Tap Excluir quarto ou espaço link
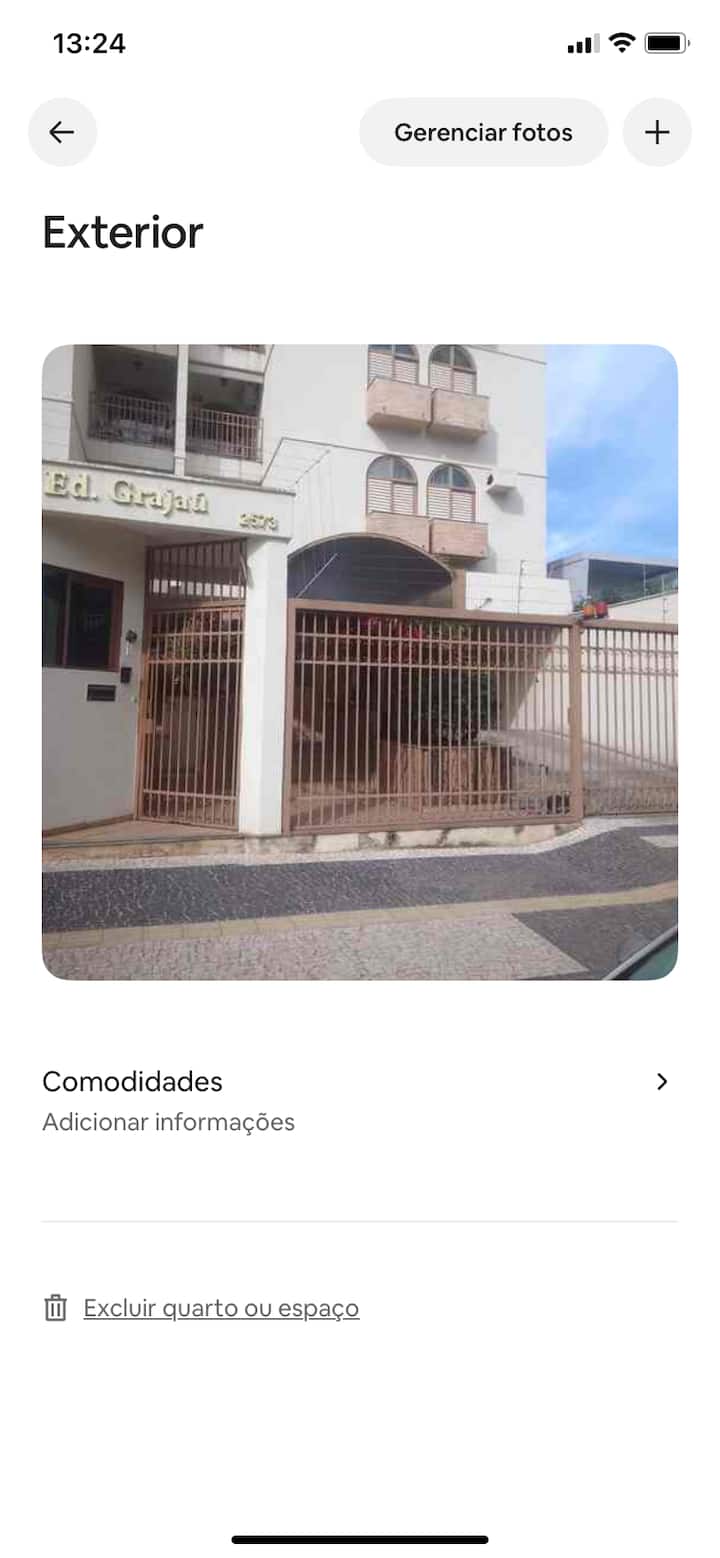 coord(220,1308)
